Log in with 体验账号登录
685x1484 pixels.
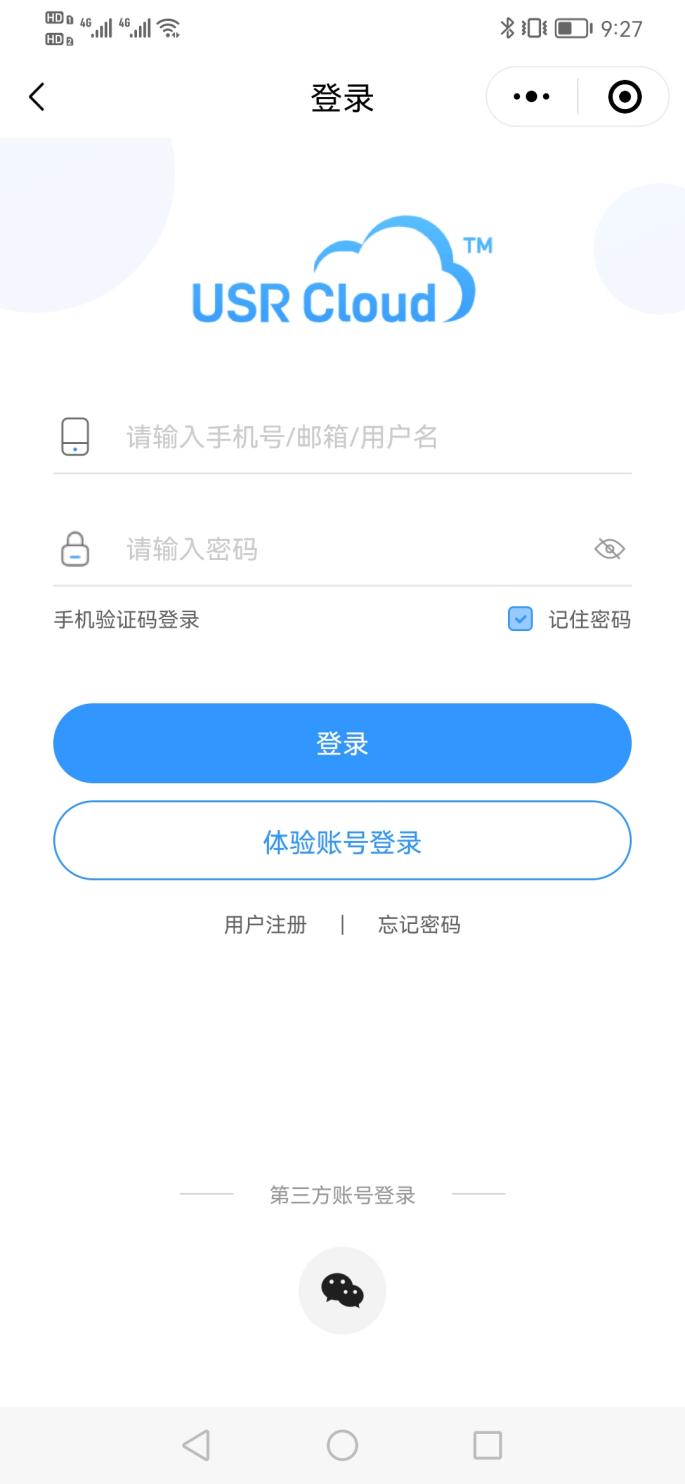click(x=342, y=841)
